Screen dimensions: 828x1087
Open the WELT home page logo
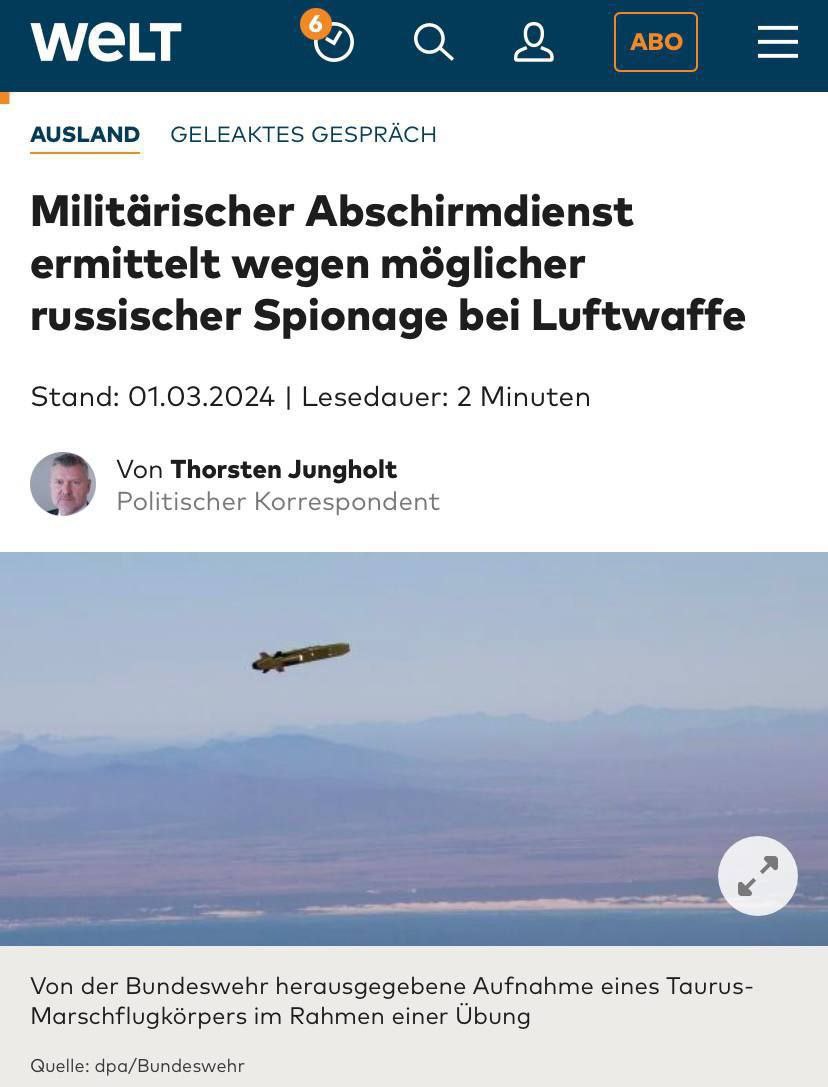click(106, 42)
